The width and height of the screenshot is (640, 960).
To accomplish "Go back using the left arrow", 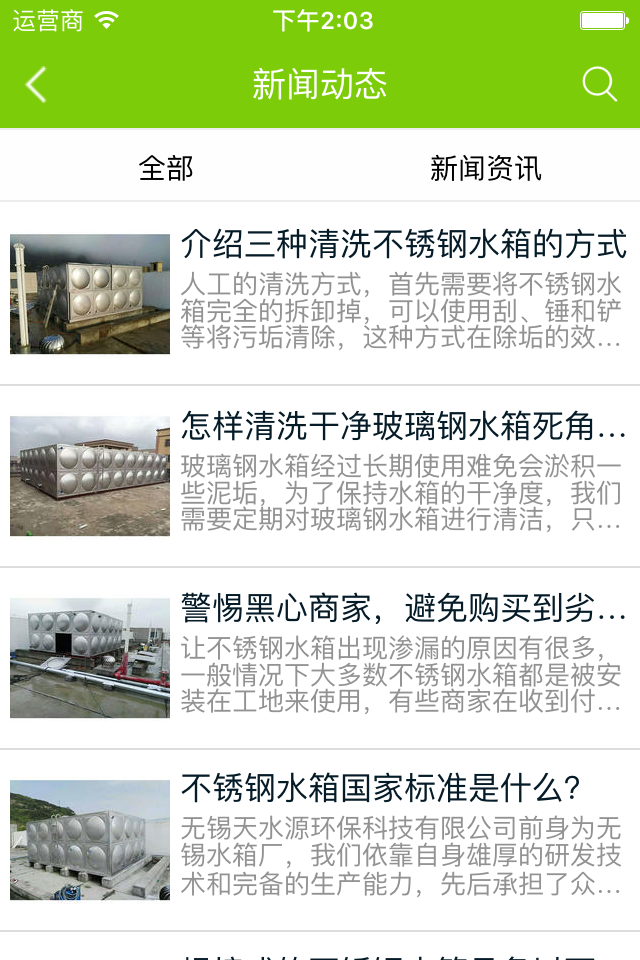I will tap(36, 85).
